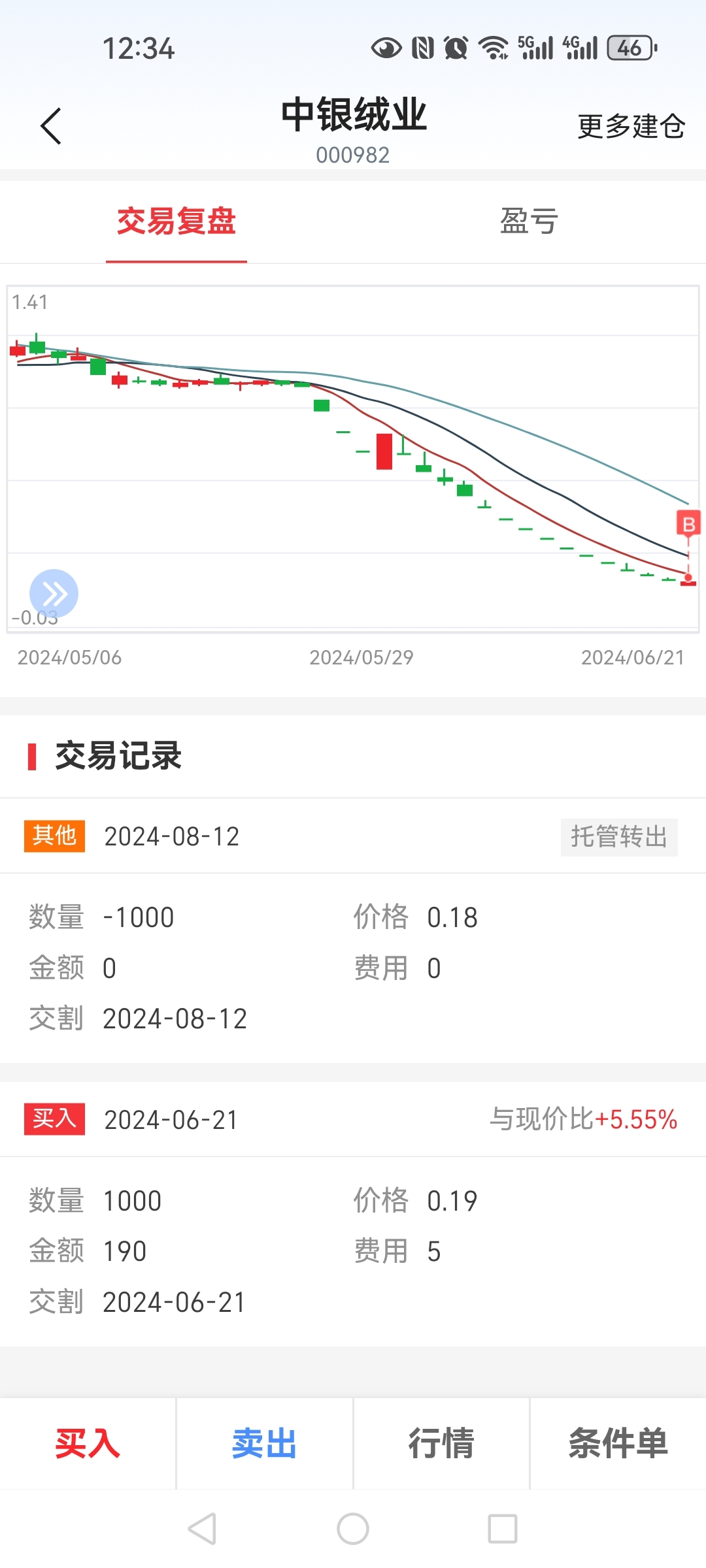Tap the blue double-arrow button on chart
Screen dimensions: 706x1568
tap(54, 594)
